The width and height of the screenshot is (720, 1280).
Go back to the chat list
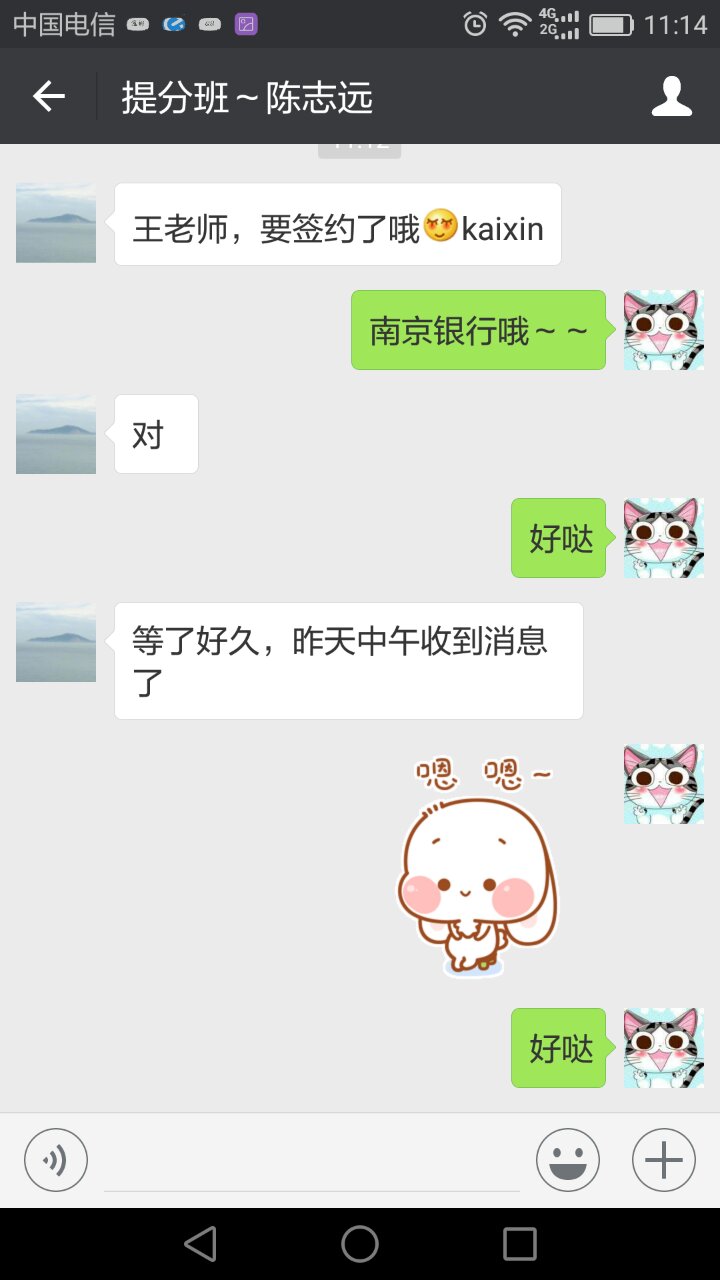tap(48, 97)
